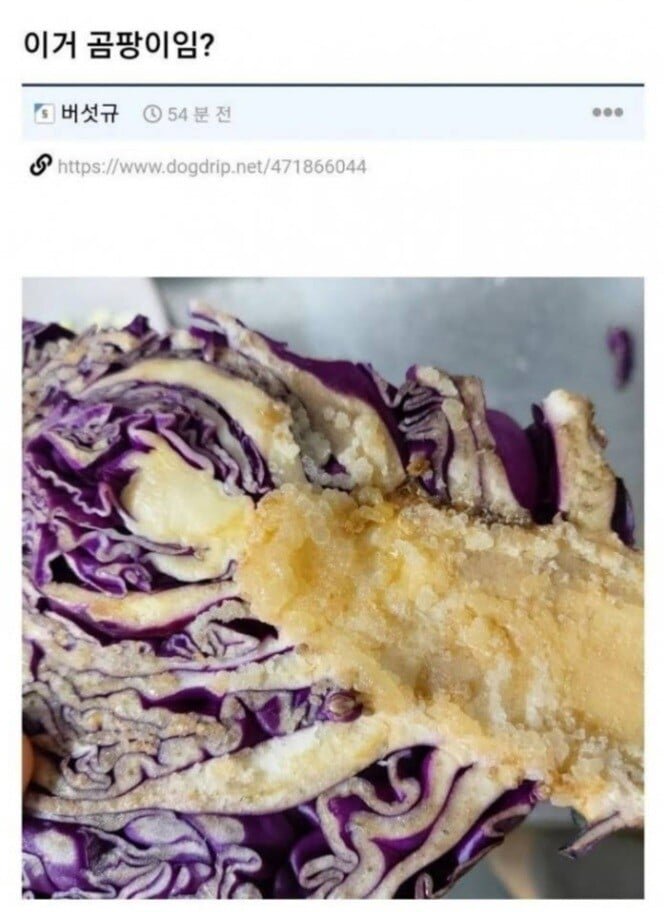Open author 버섯규's profile
This screenshot has height=912, width=664.
click(88, 113)
